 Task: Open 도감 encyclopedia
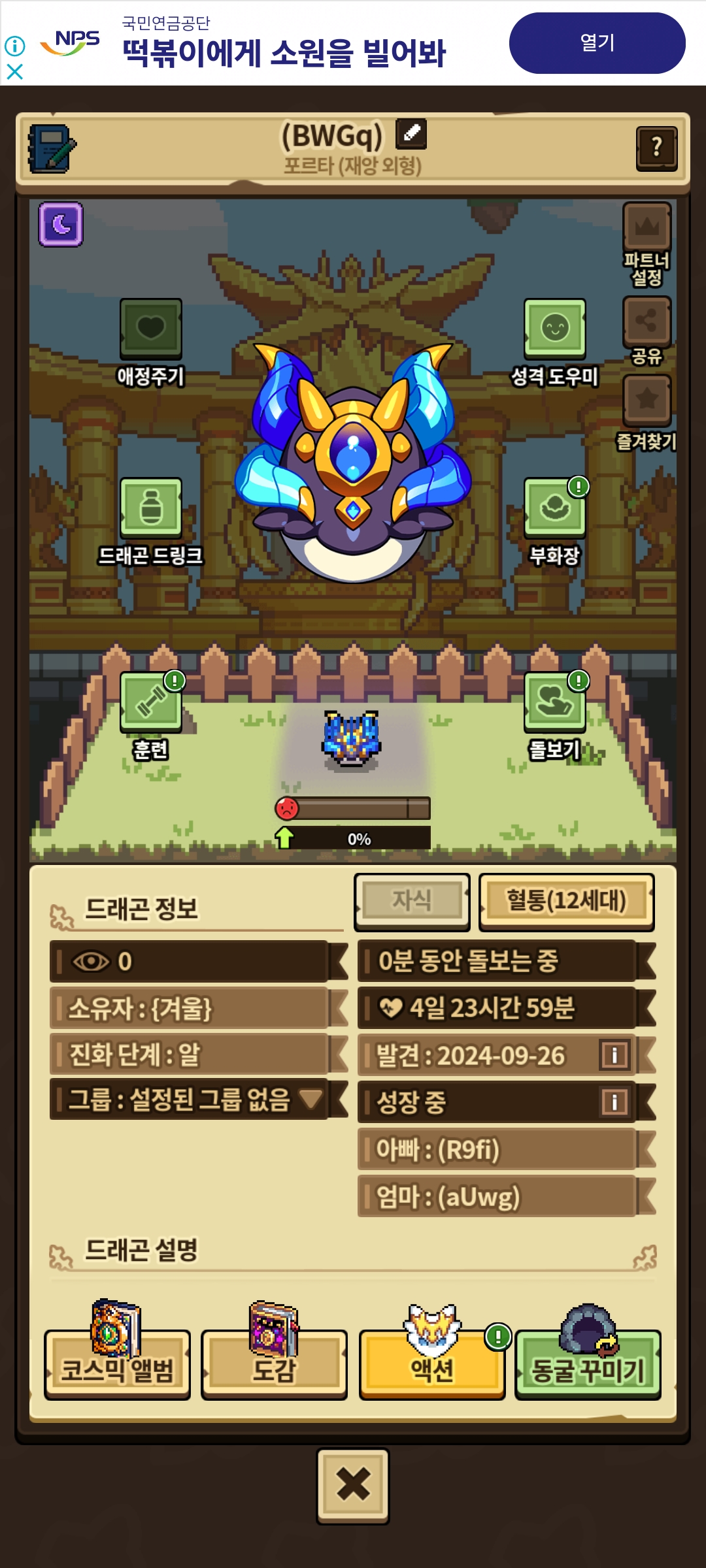point(274,1364)
